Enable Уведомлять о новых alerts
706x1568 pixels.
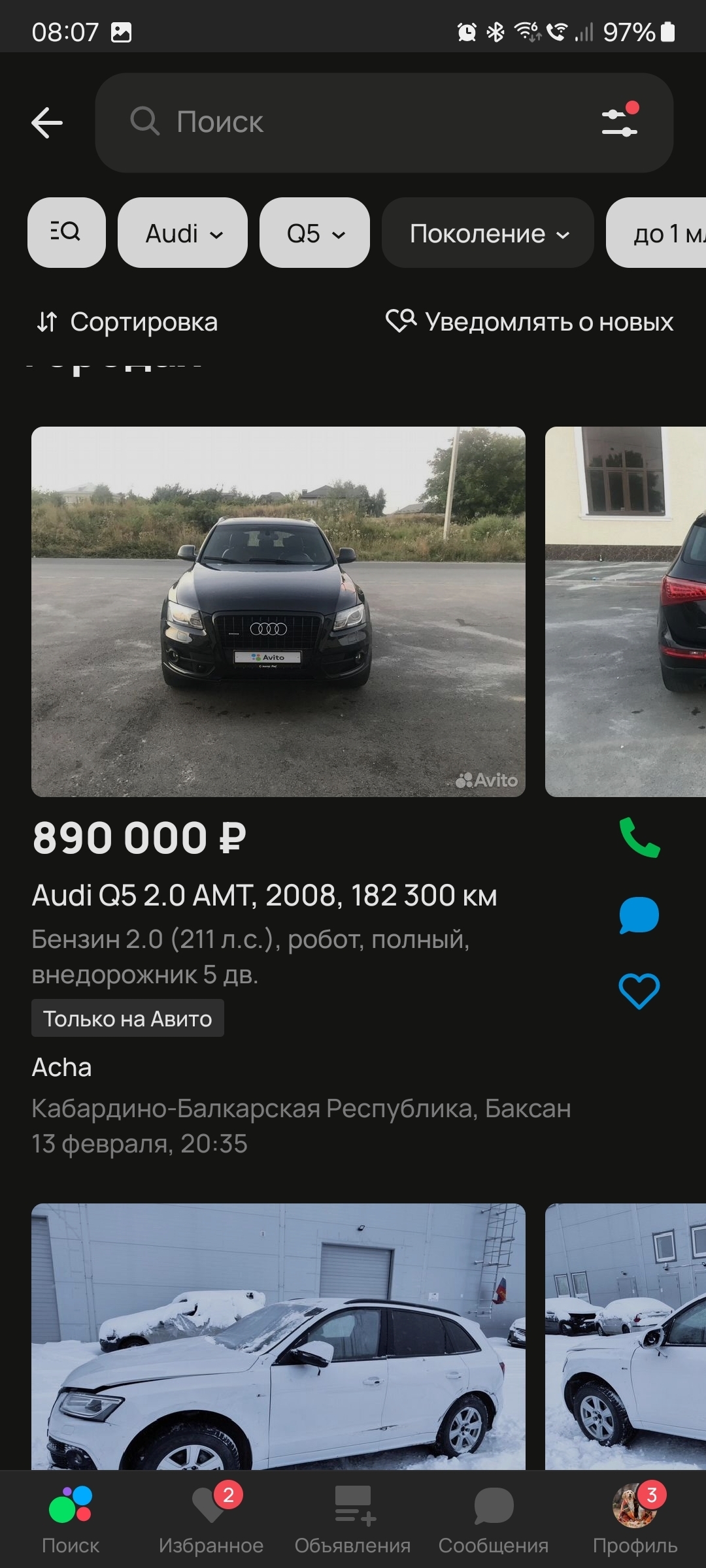click(x=529, y=322)
